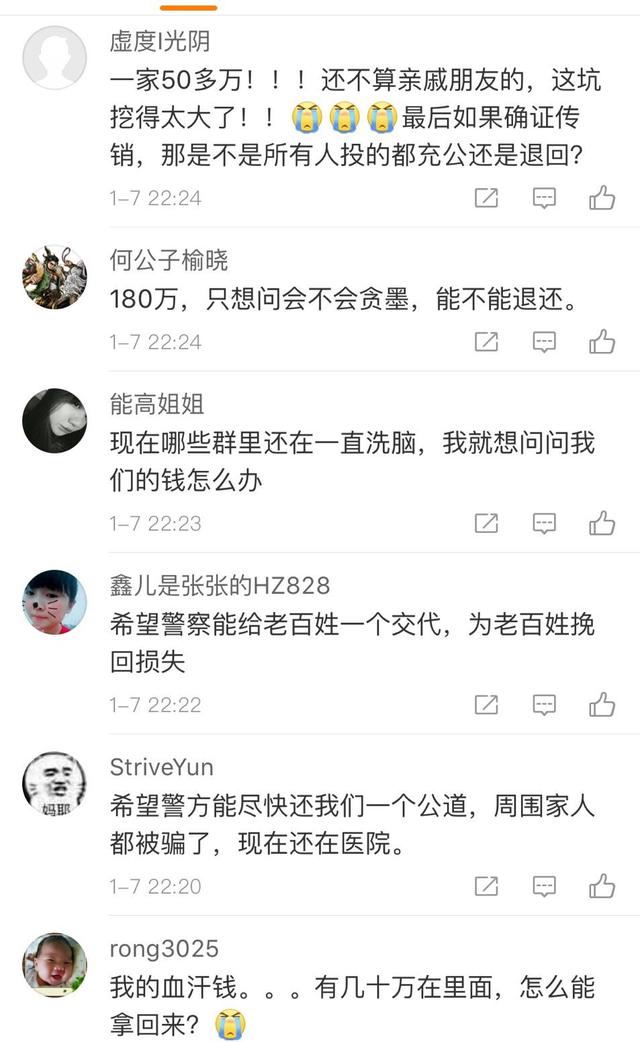Give a thumbs up to 能高姐姐's comment
The image size is (640, 1042).
coord(602,523)
